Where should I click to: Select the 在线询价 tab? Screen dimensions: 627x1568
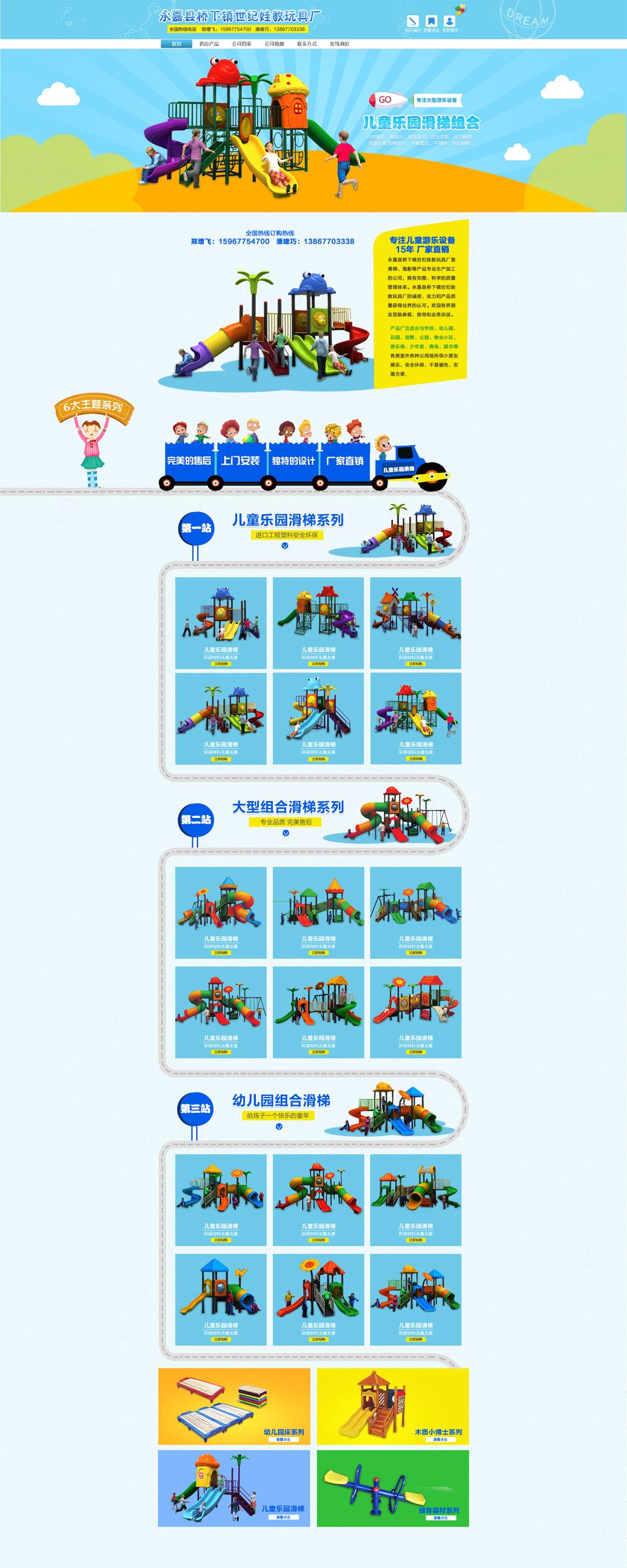click(340, 44)
